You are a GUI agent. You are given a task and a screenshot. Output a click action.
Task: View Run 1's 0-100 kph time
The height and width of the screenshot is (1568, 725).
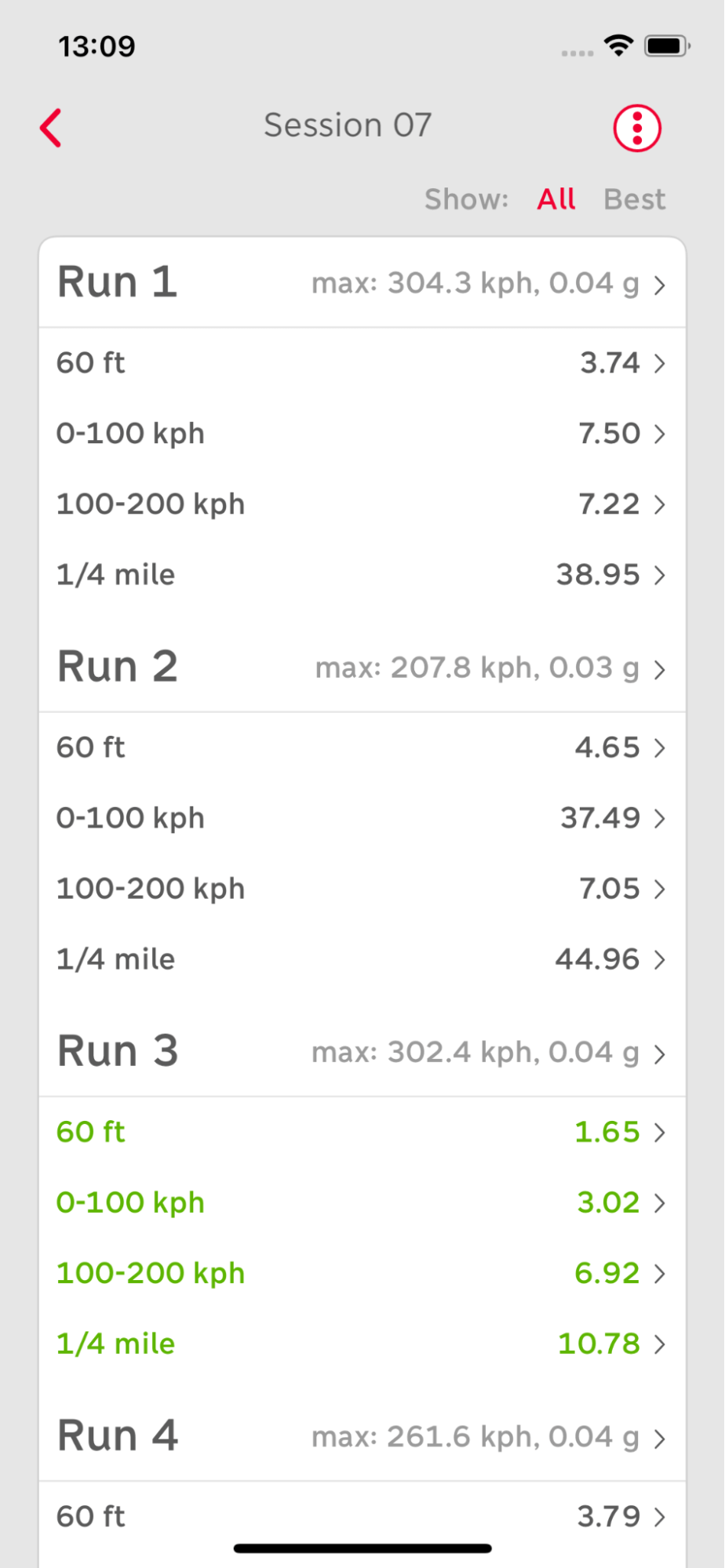click(362, 434)
